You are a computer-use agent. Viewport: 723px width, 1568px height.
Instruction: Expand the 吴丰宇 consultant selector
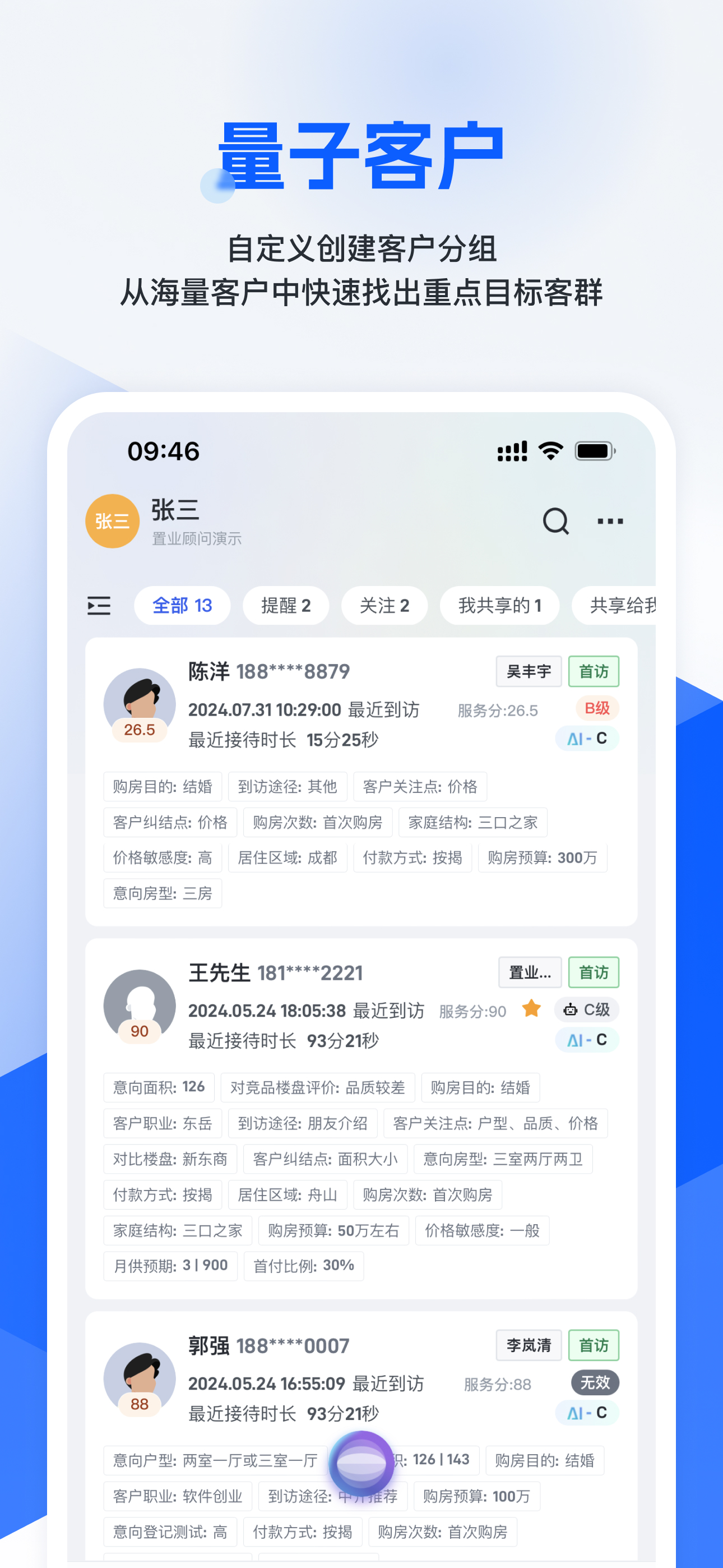pyautogui.click(x=529, y=671)
